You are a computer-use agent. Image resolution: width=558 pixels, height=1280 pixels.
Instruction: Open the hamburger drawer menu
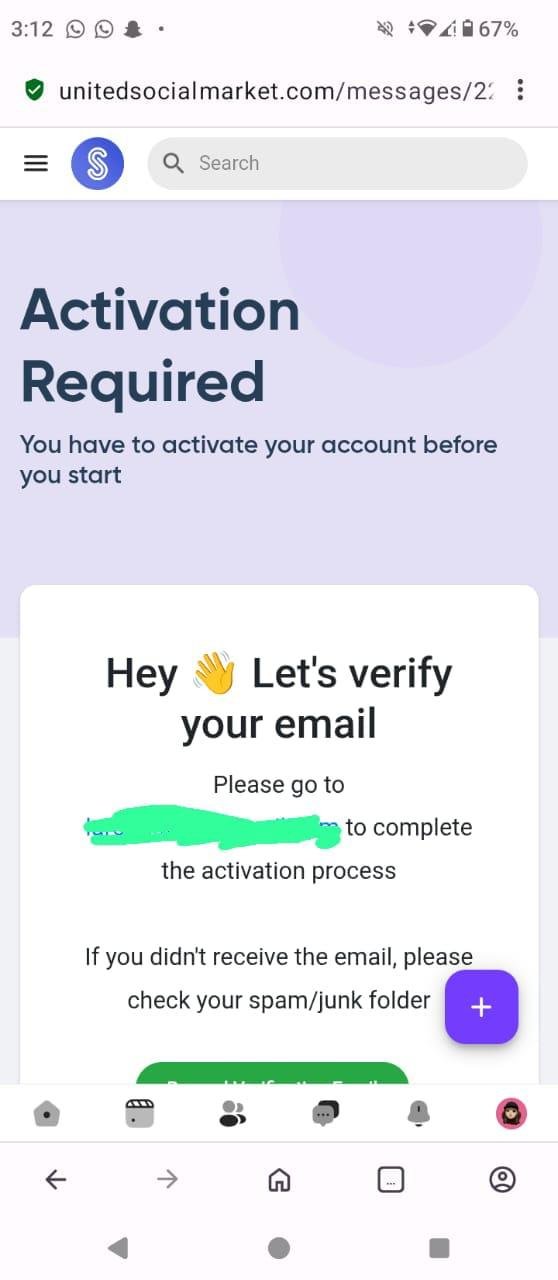tap(36, 163)
